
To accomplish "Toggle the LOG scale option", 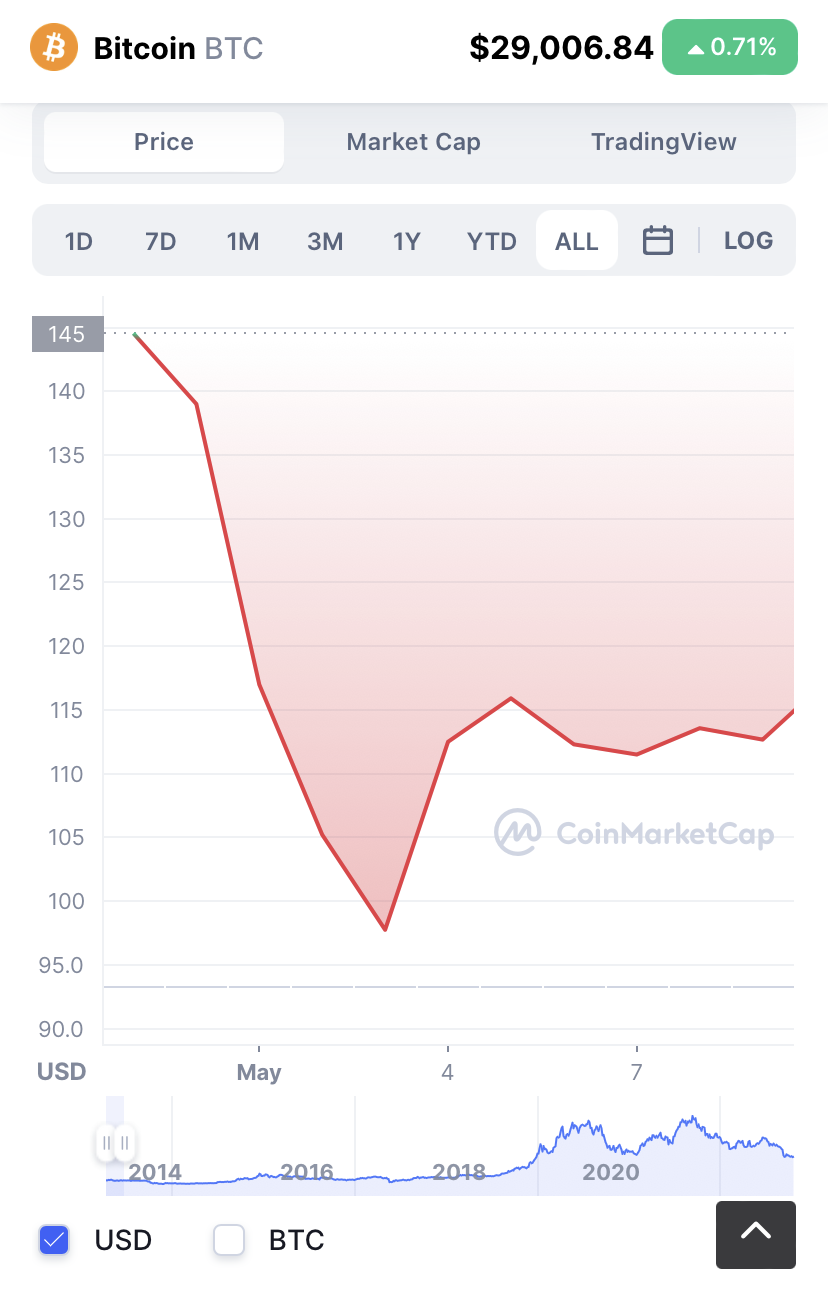I will [748, 241].
